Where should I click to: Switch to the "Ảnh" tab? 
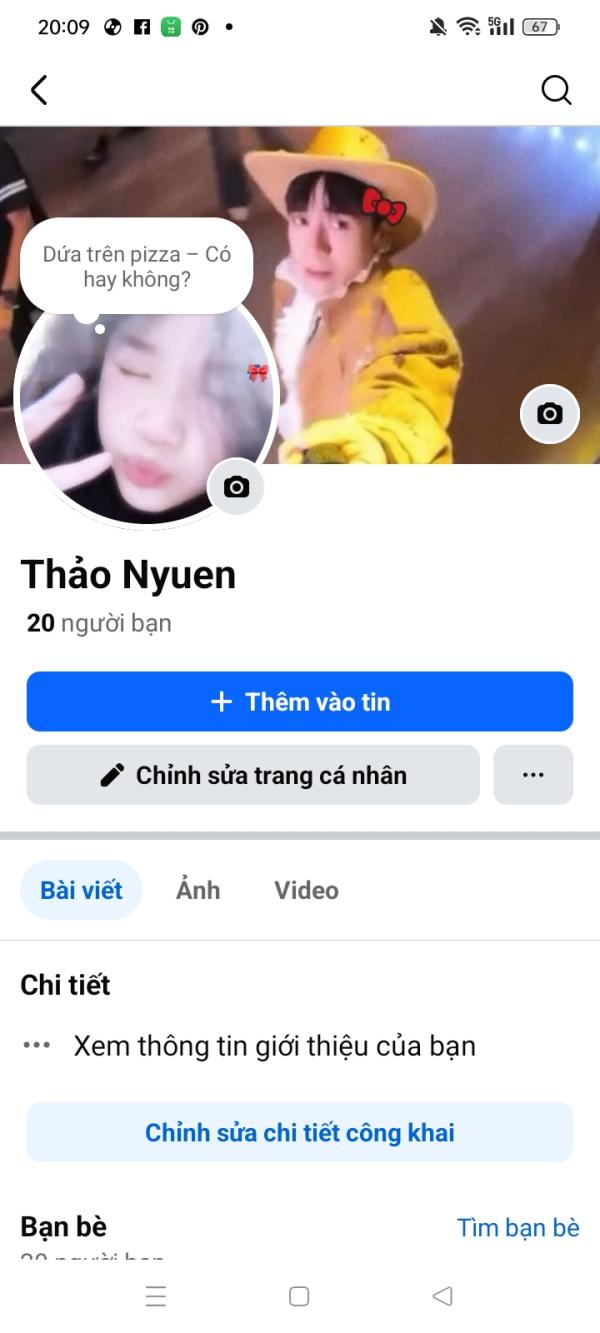coord(198,890)
